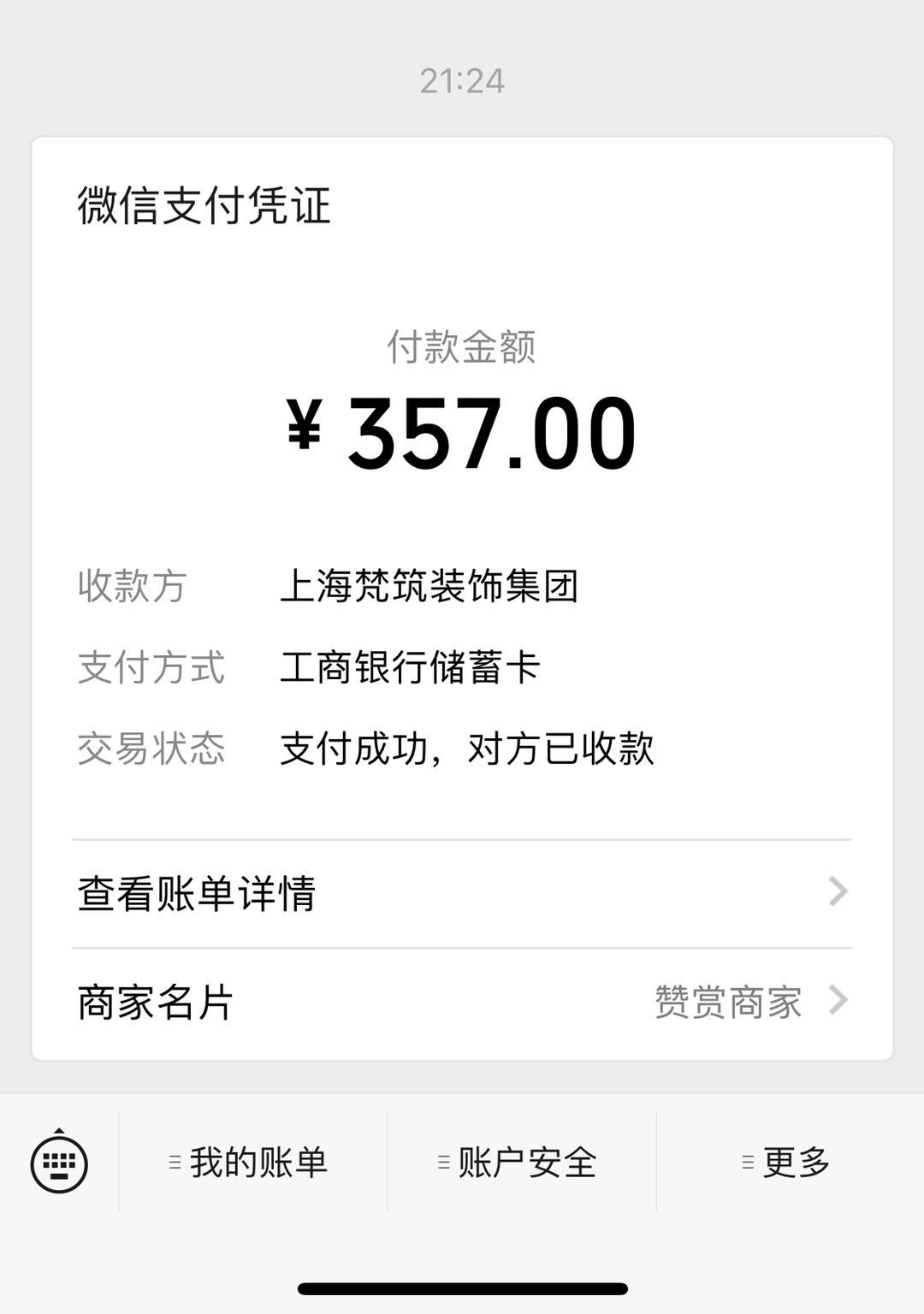This screenshot has width=924, height=1314.
Task: Switch to keyboard input icon
Action: (59, 1163)
